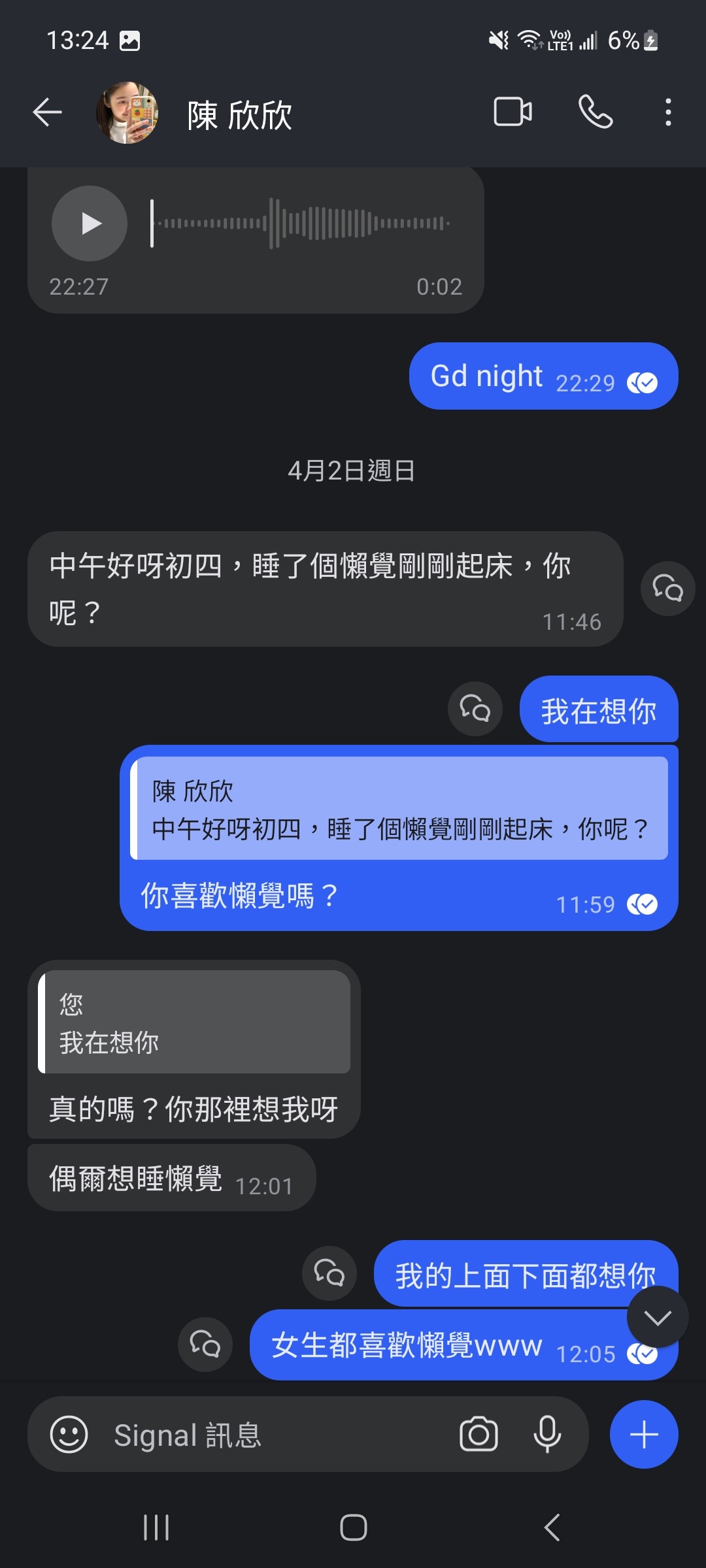Show recent apps
Screen dimensions: 706x1568
click(x=156, y=1527)
